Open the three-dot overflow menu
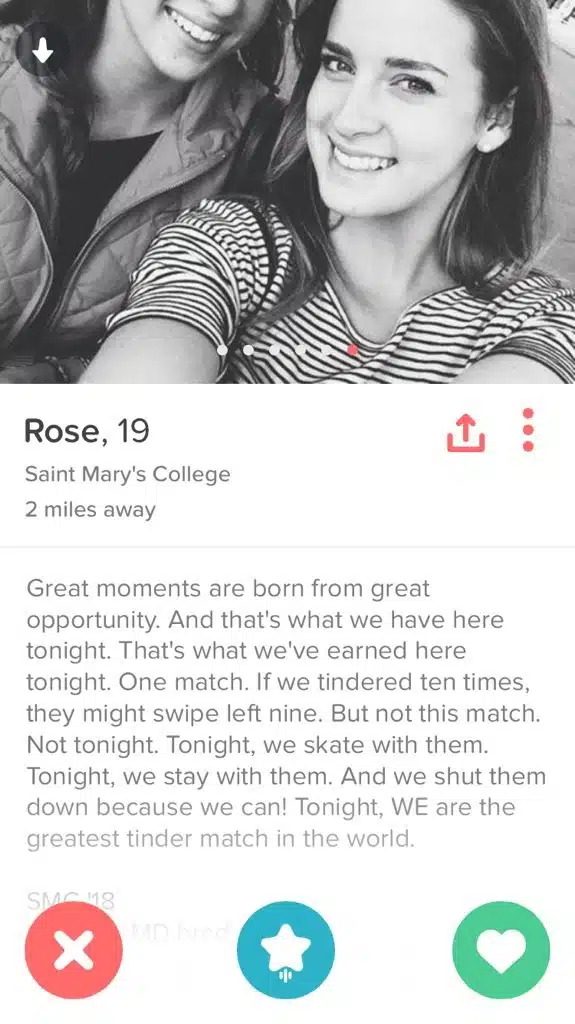This screenshot has width=575, height=1024. click(x=529, y=430)
